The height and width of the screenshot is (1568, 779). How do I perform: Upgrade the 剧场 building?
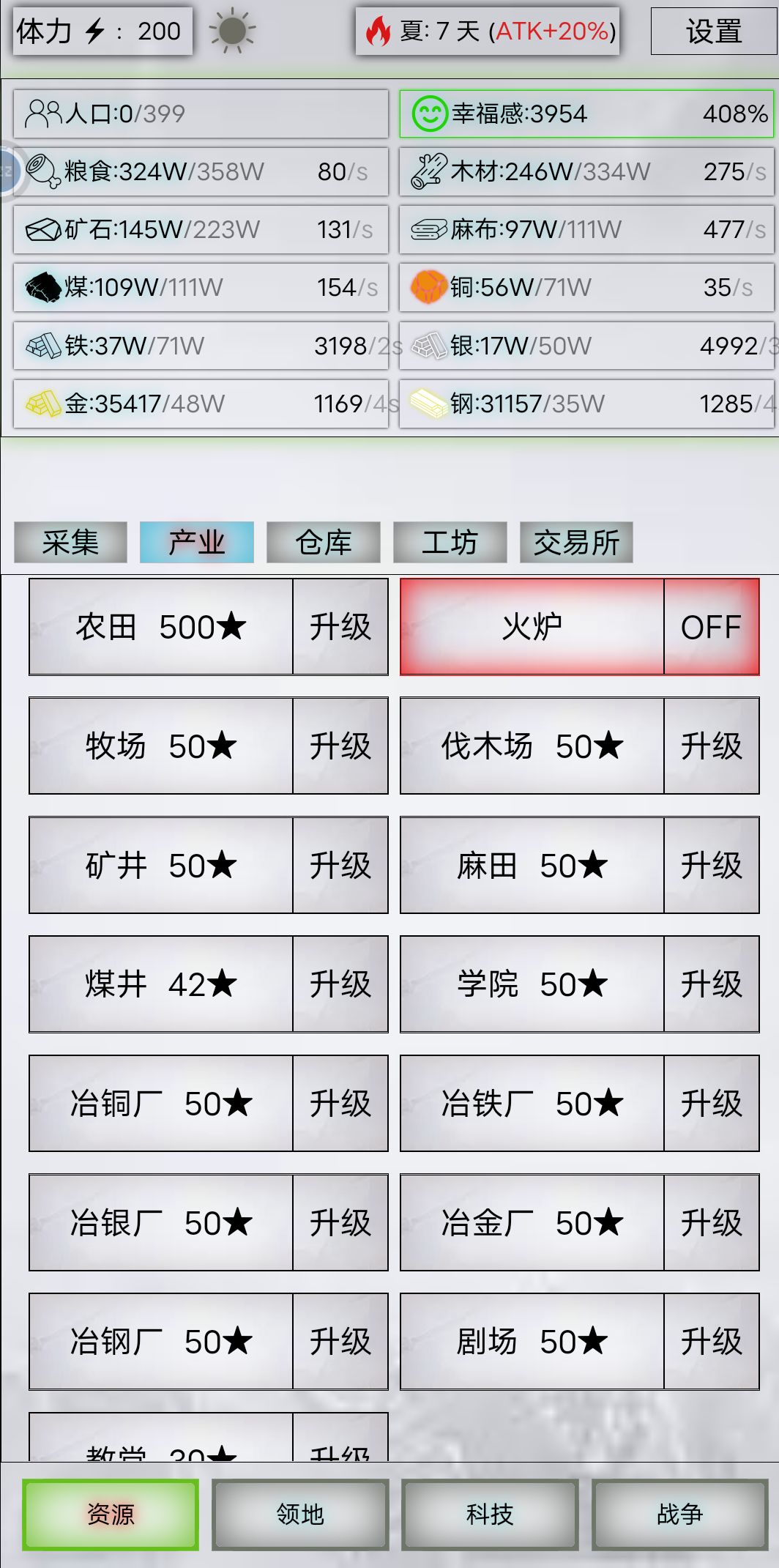(711, 1342)
